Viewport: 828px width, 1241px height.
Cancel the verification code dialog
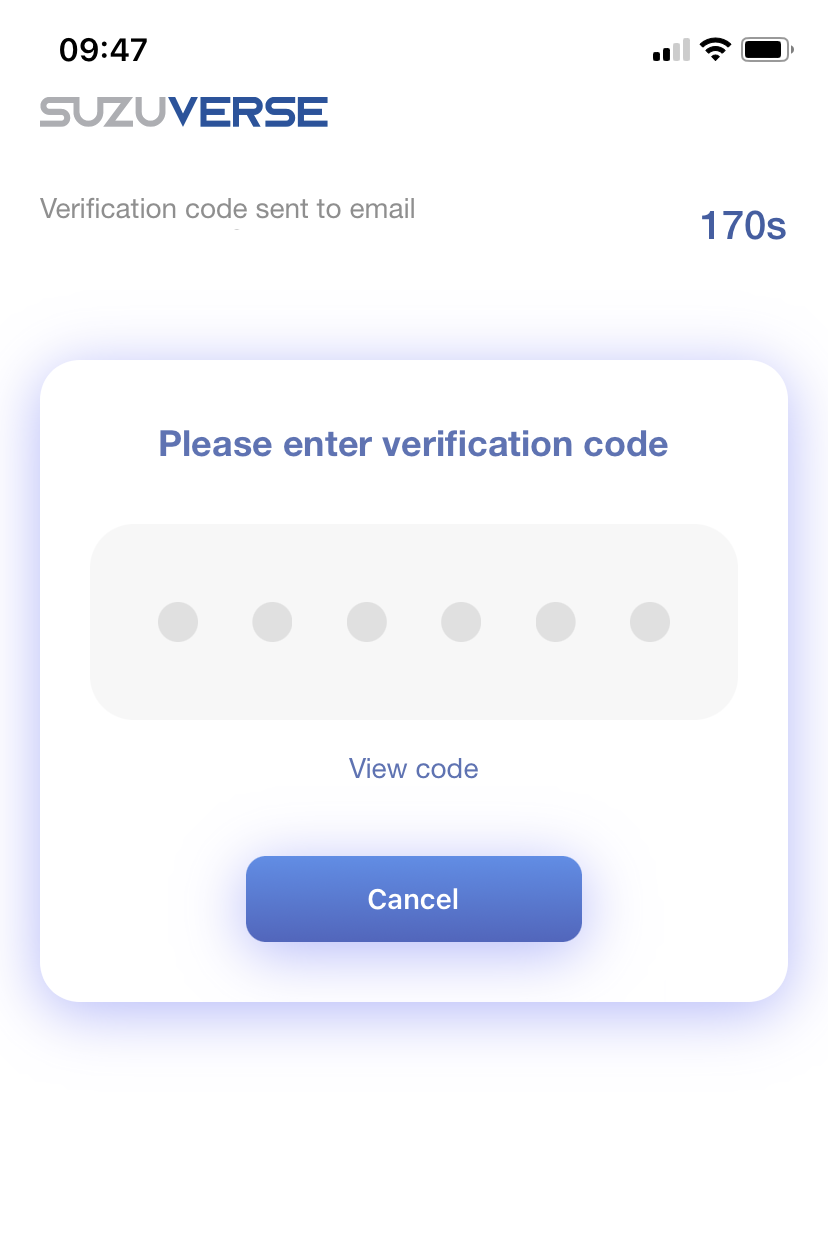click(x=413, y=899)
